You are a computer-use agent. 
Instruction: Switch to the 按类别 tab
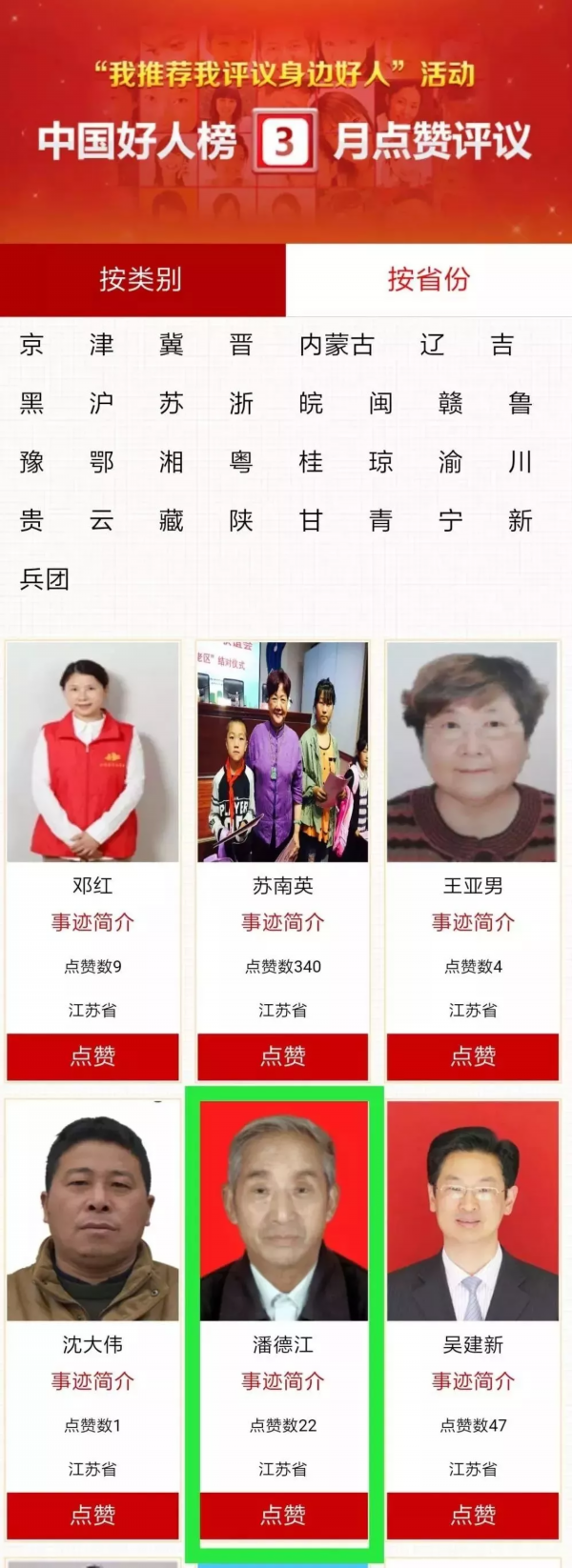pyautogui.click(x=141, y=279)
